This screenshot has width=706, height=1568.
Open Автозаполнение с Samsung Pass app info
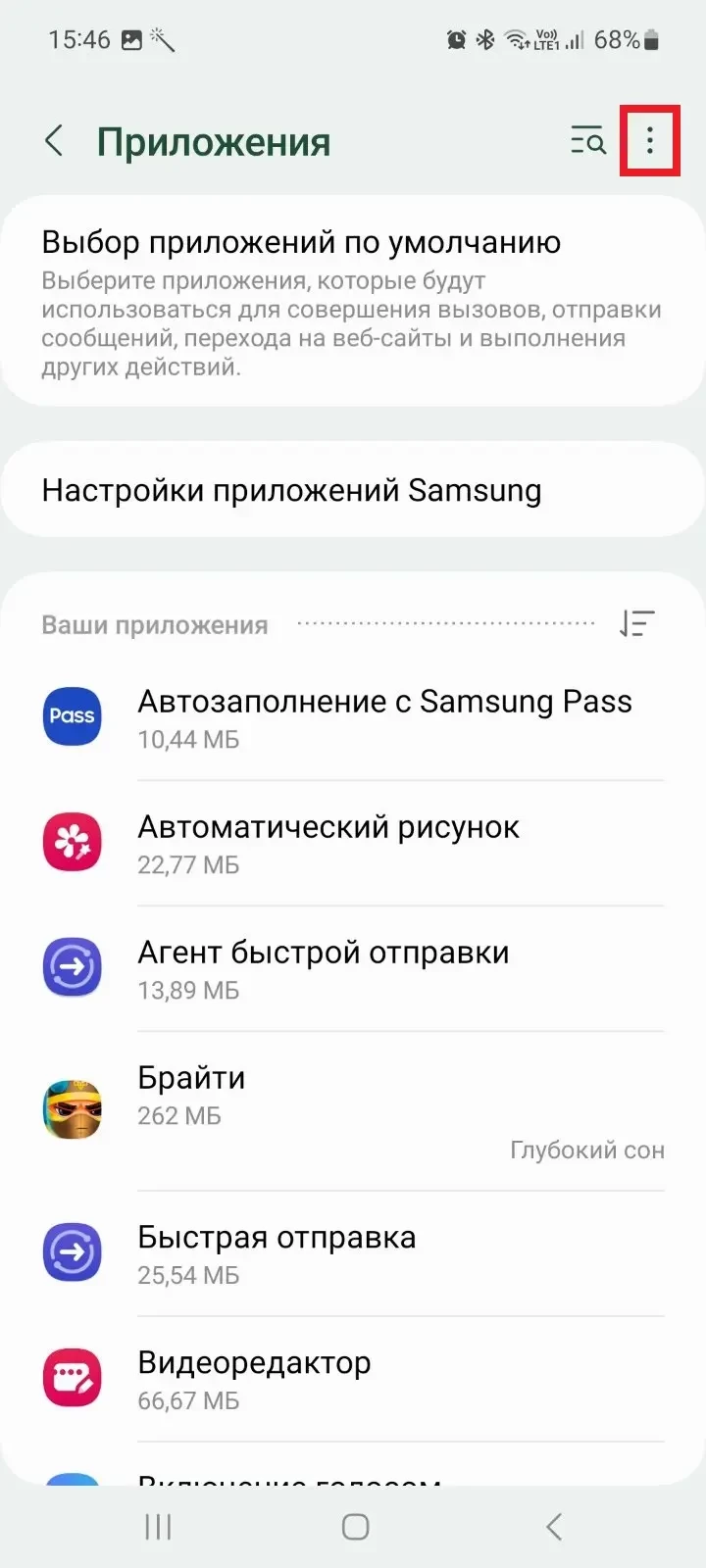384,717
